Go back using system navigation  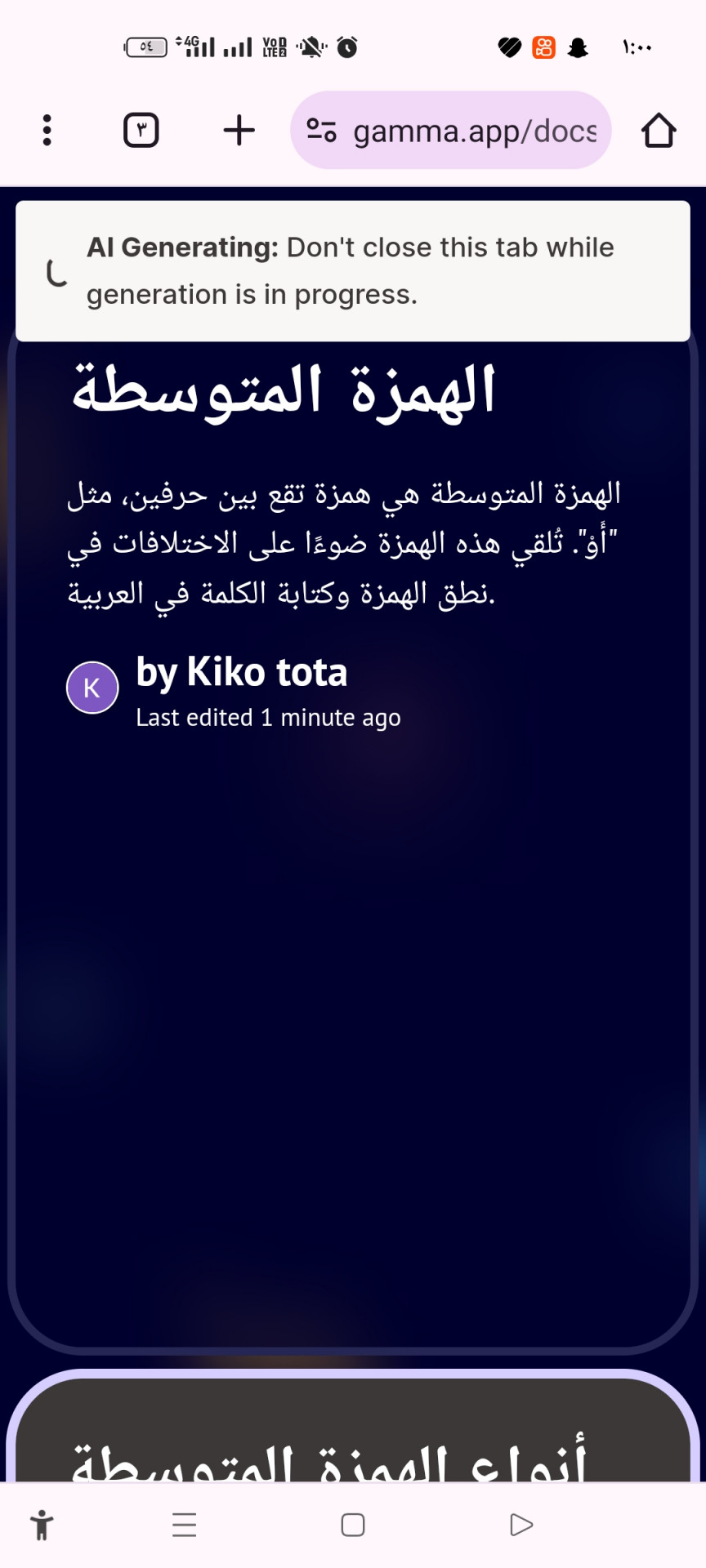(521, 1525)
